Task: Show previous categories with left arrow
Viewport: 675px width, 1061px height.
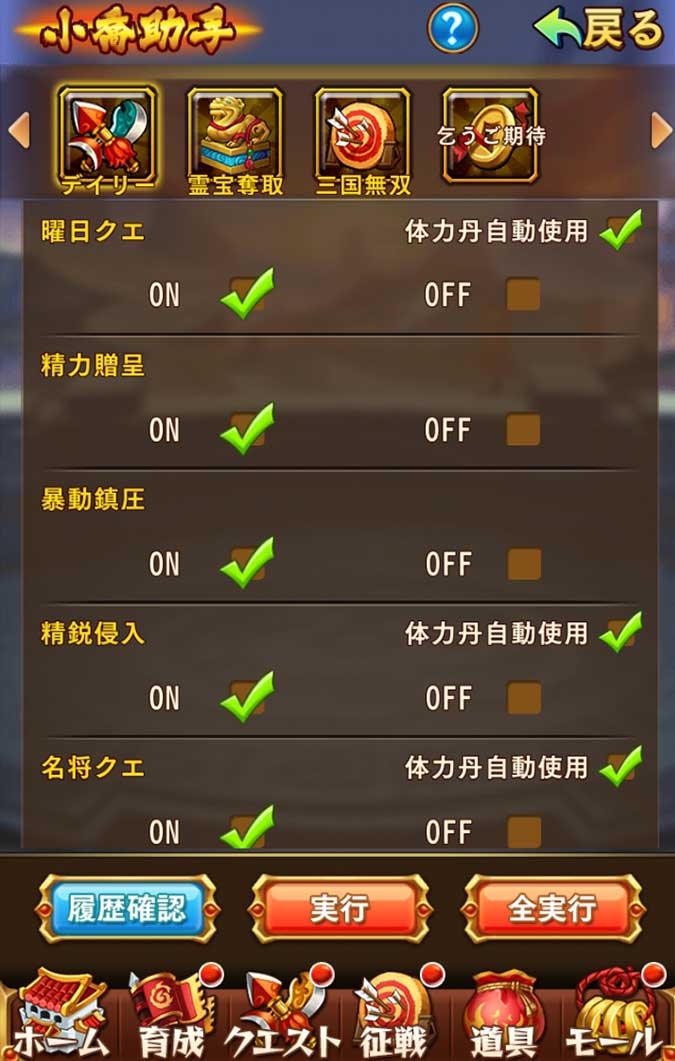Action: coord(18,130)
